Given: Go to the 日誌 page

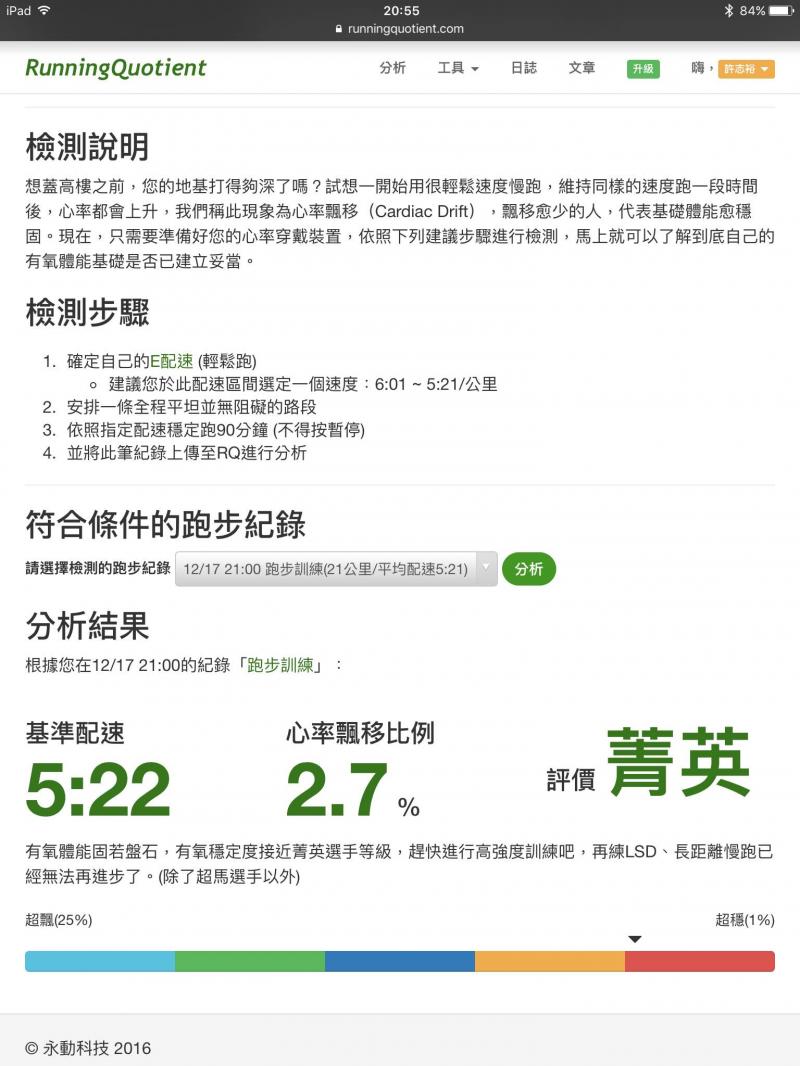Looking at the screenshot, I should 524,68.
